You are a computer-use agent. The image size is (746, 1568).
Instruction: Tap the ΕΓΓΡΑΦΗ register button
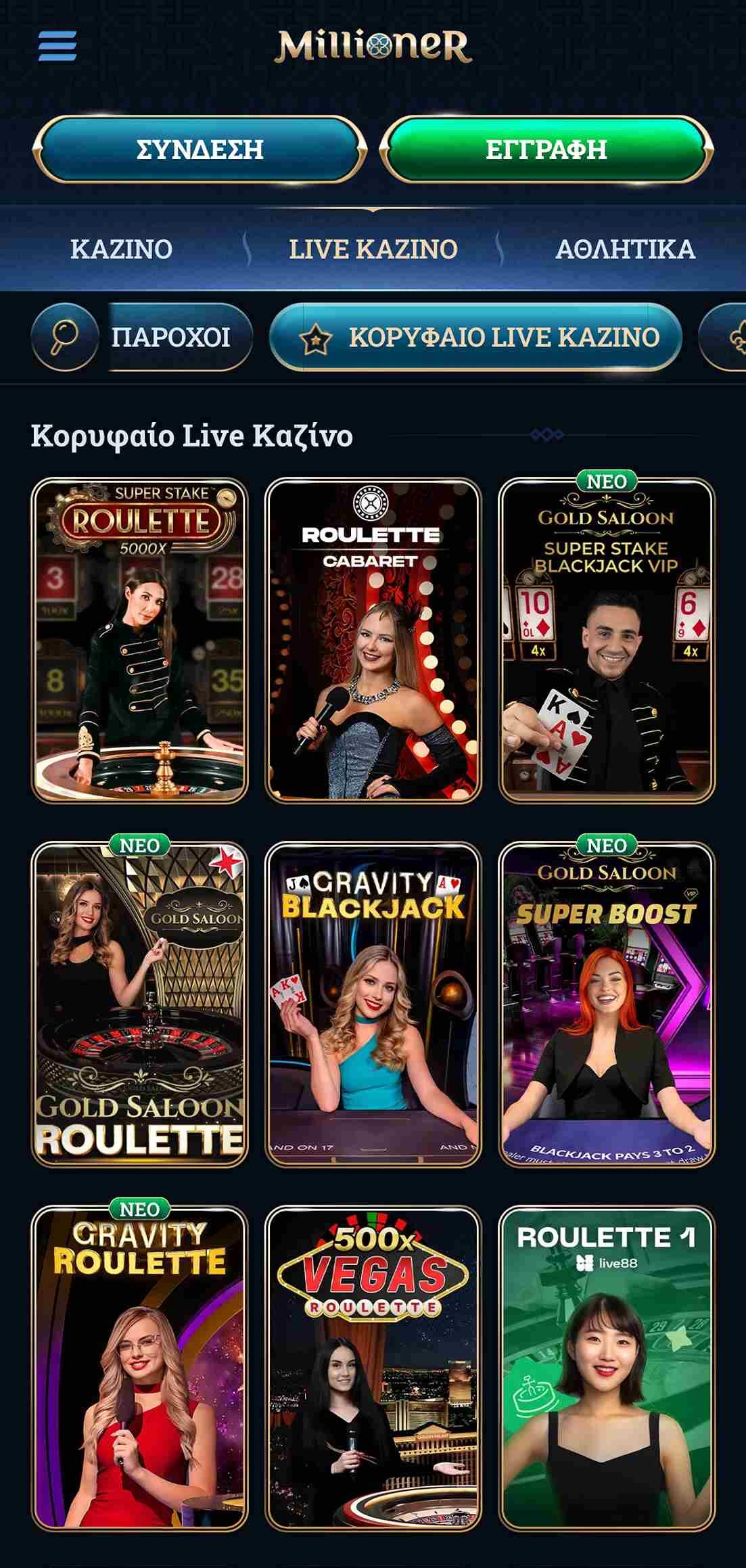(546, 149)
